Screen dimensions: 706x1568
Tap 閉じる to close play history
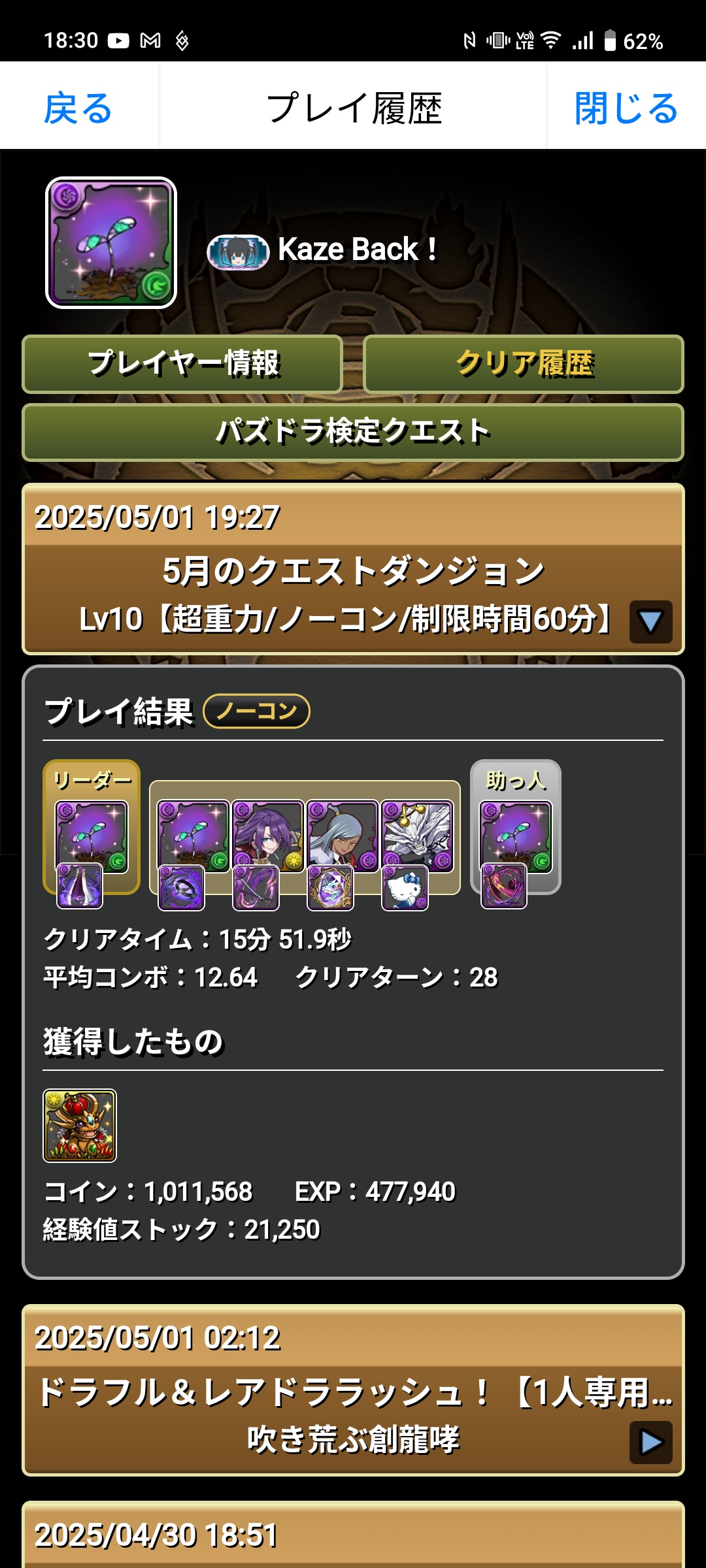coord(626,108)
